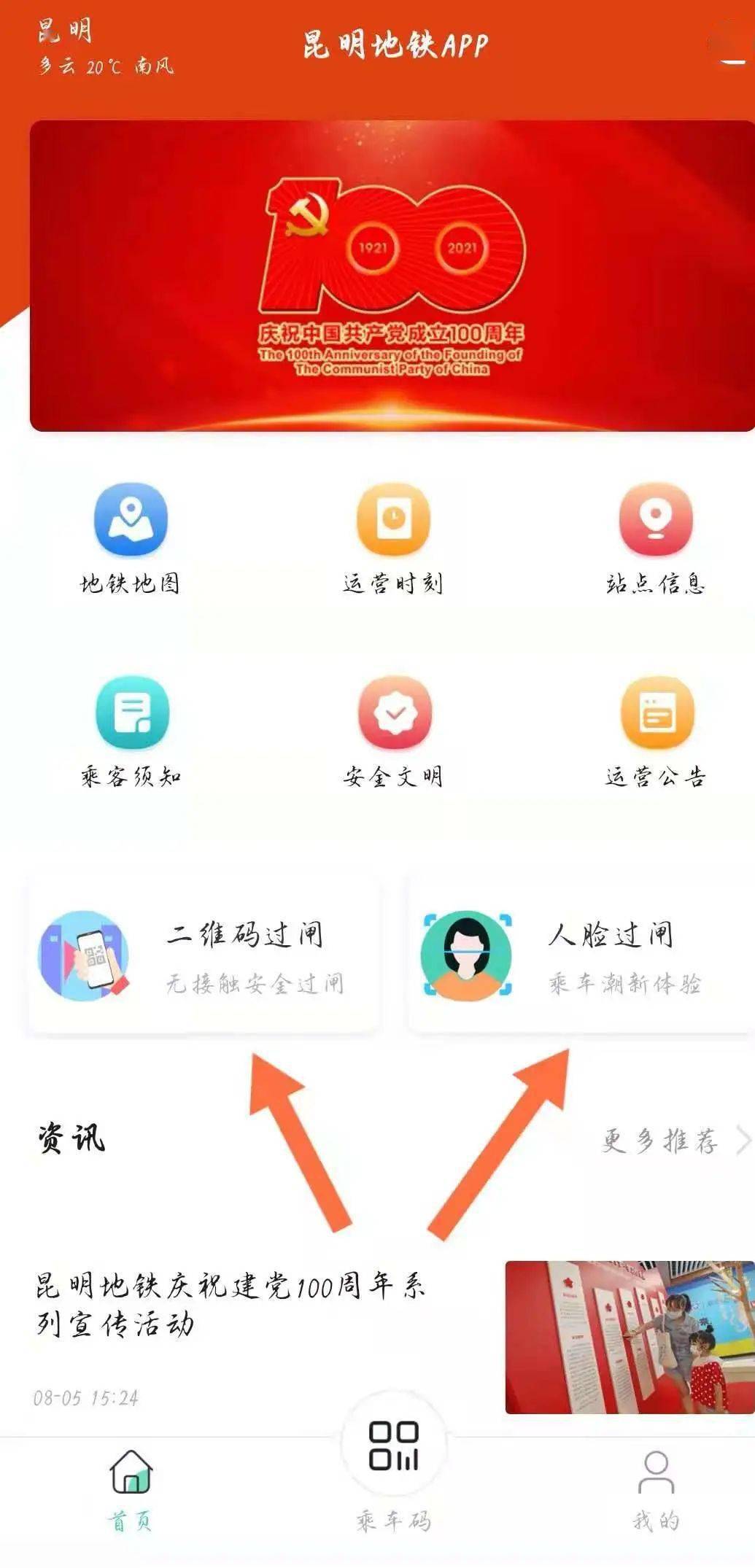Tap the 100th anniversary banner
755x1568 pixels.
(392, 276)
